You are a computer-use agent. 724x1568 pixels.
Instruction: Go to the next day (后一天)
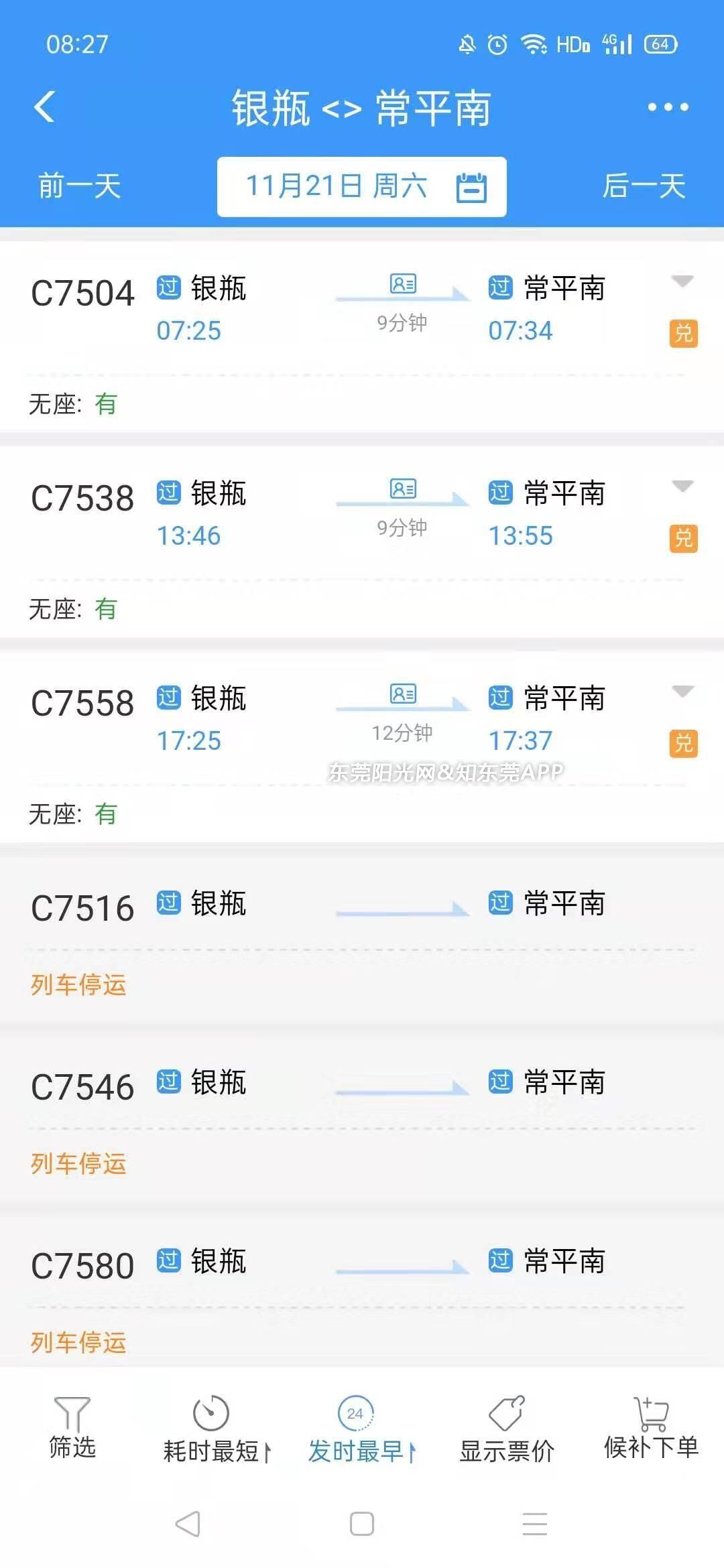pos(644,186)
